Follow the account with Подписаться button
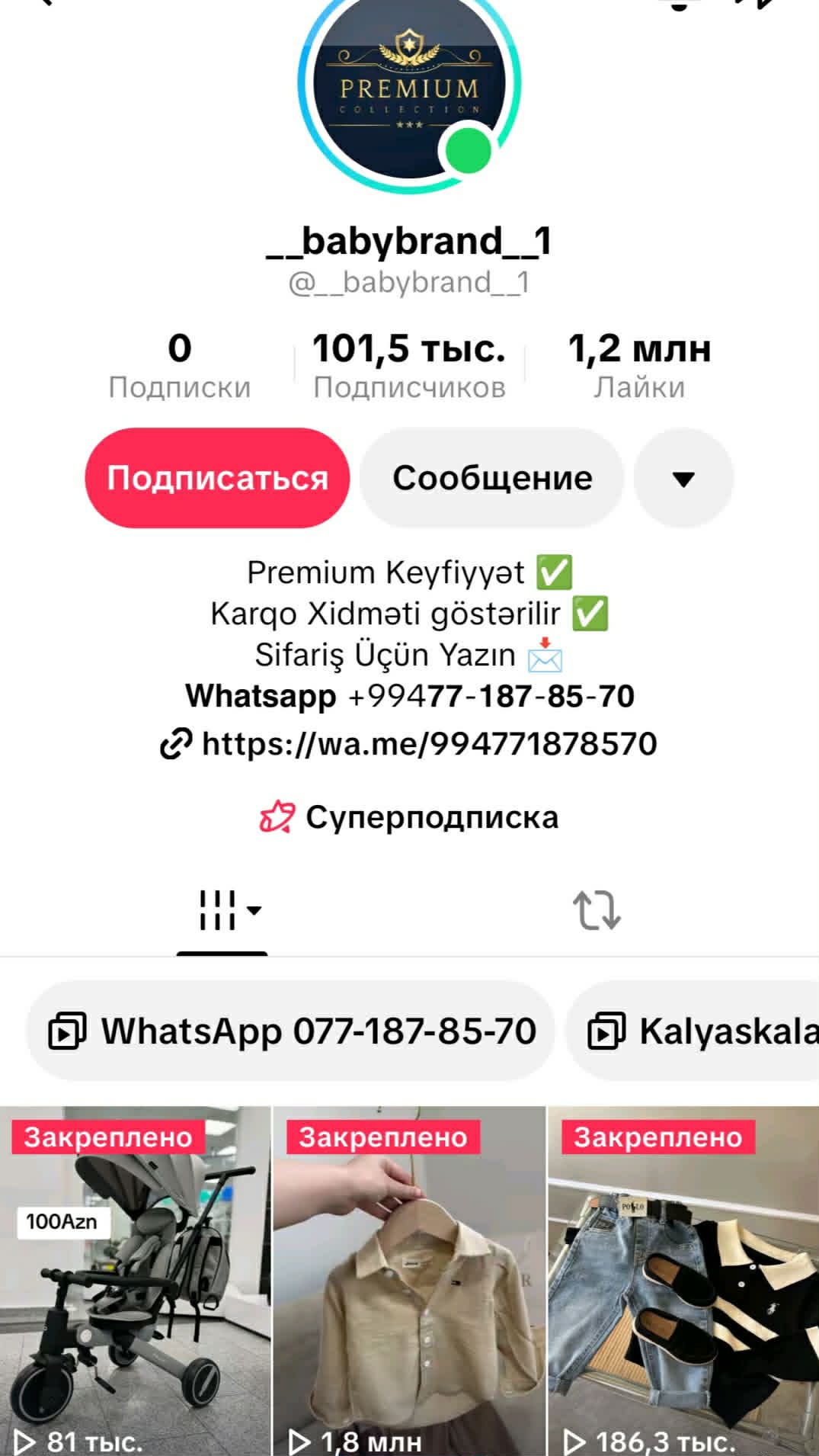819x1456 pixels. point(217,478)
